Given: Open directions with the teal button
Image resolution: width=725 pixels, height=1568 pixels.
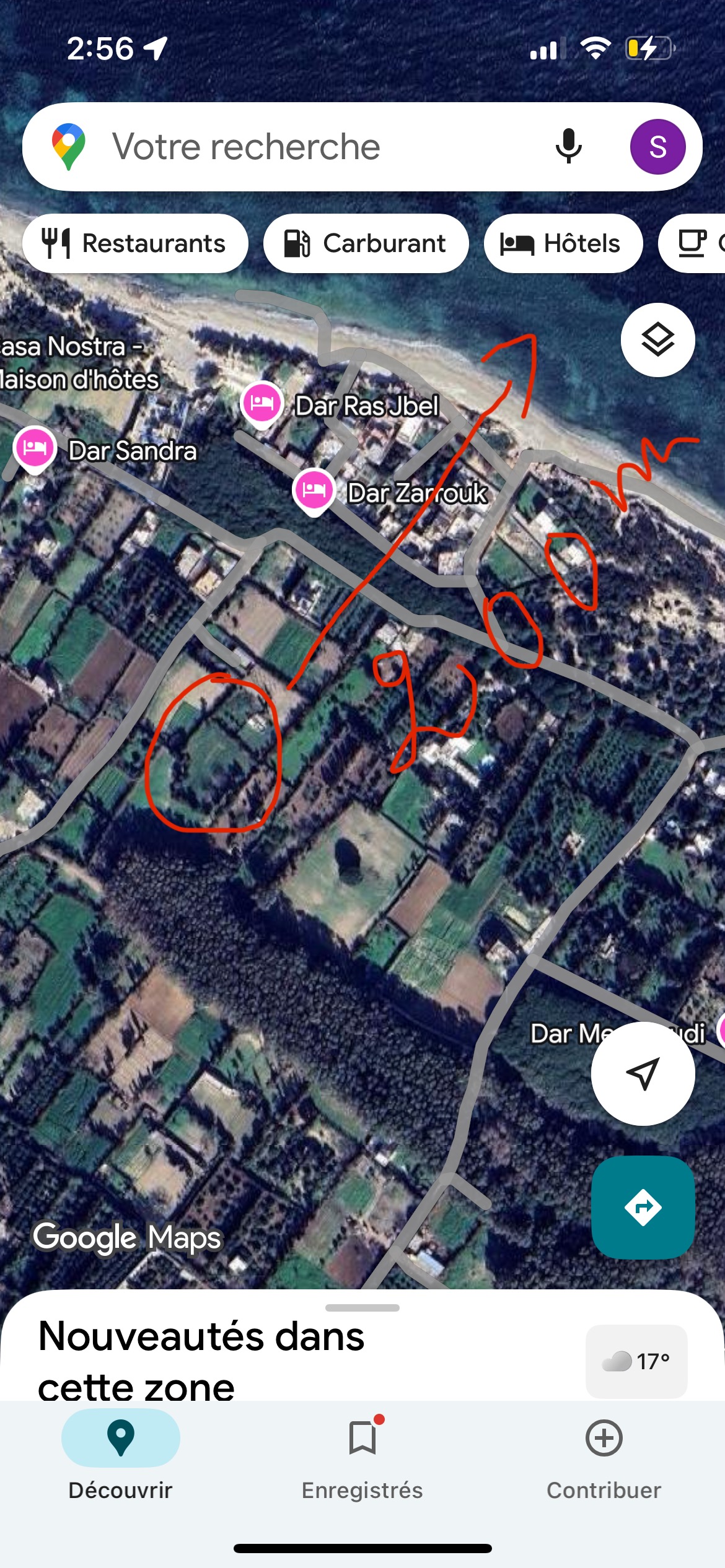Looking at the screenshot, I should pyautogui.click(x=643, y=1207).
